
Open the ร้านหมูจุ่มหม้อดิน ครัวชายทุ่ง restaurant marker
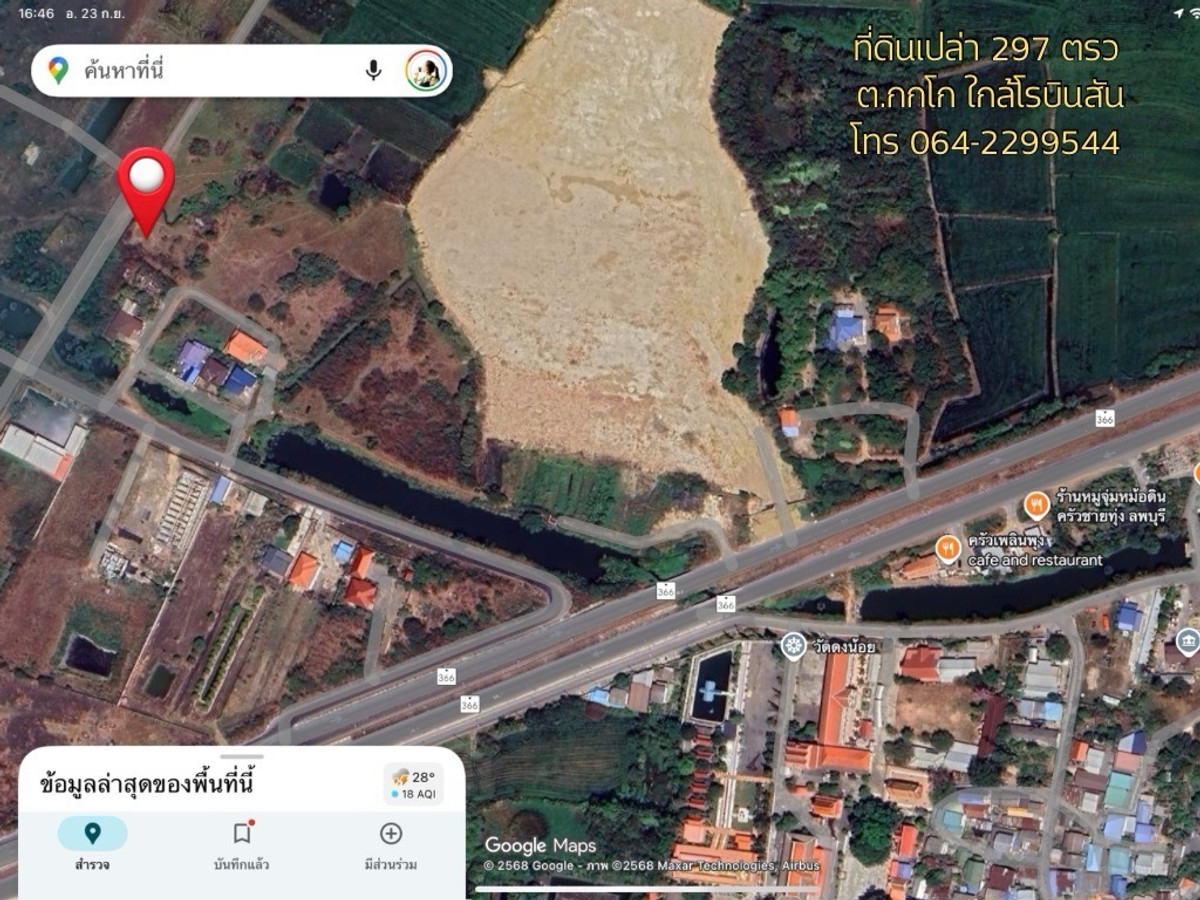tap(1038, 504)
